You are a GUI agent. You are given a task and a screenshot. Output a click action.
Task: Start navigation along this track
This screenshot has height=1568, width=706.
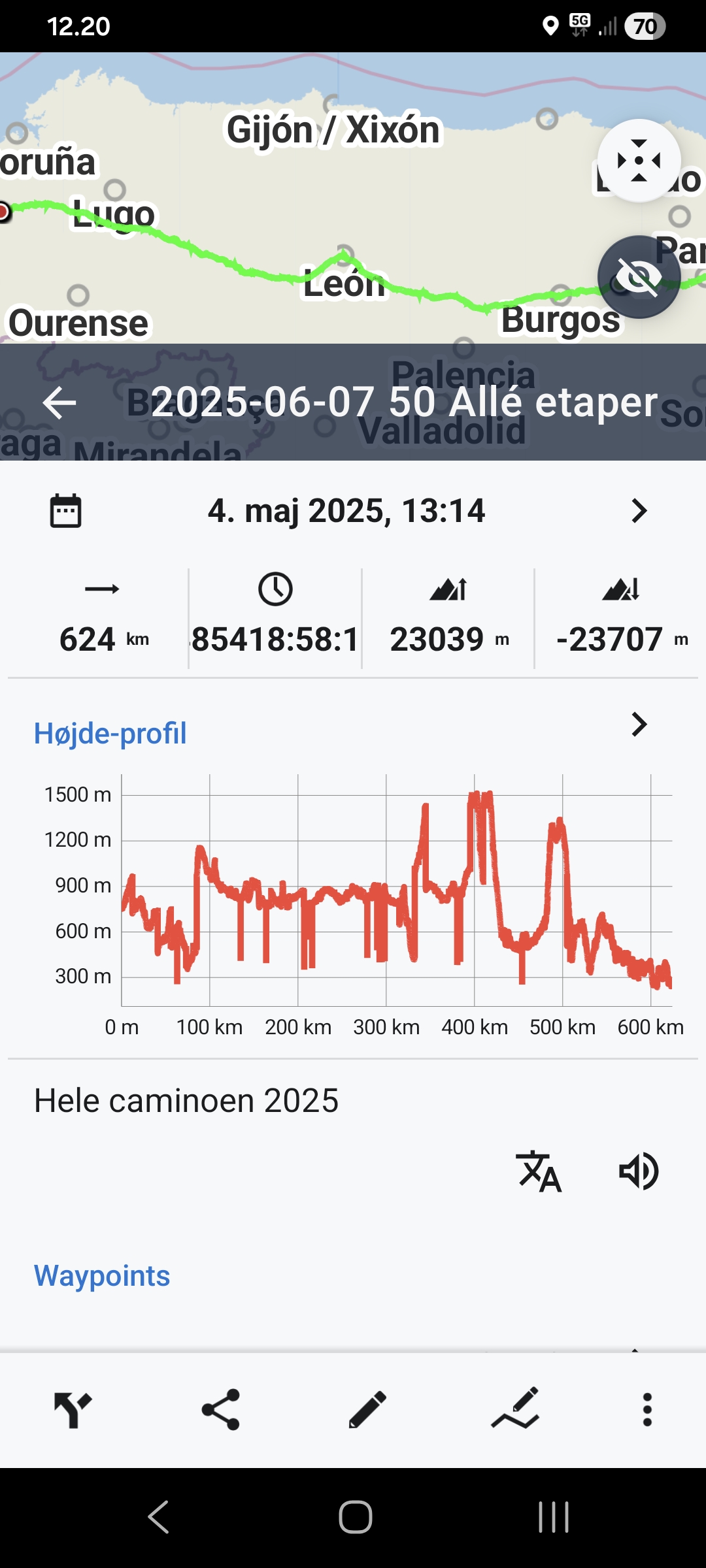click(x=72, y=1409)
